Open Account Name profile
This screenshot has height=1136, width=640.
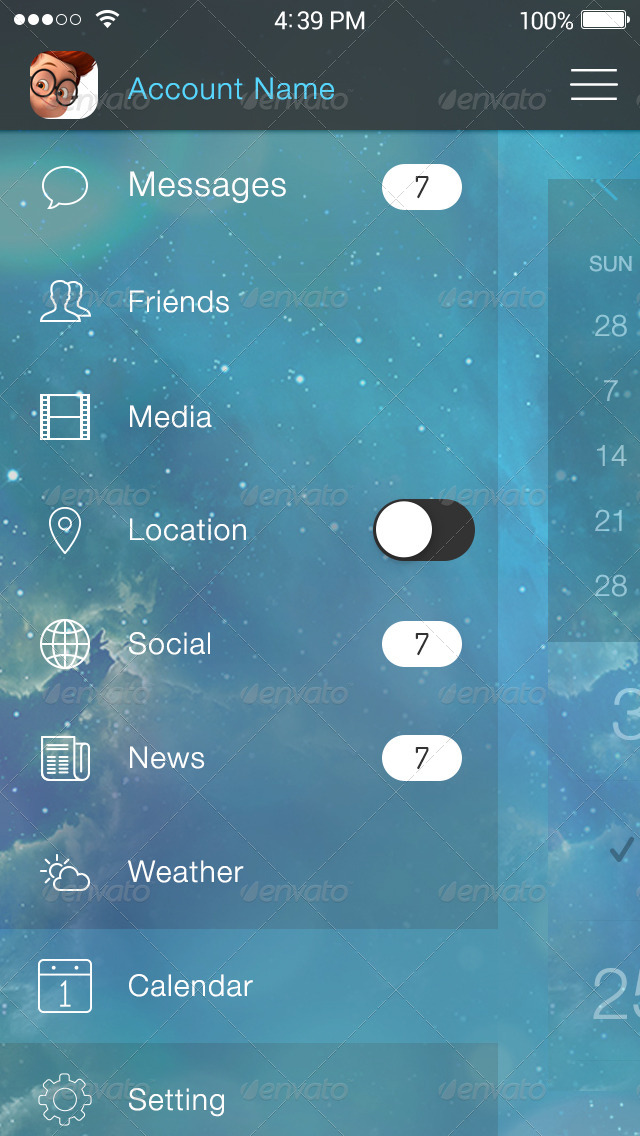(231, 89)
